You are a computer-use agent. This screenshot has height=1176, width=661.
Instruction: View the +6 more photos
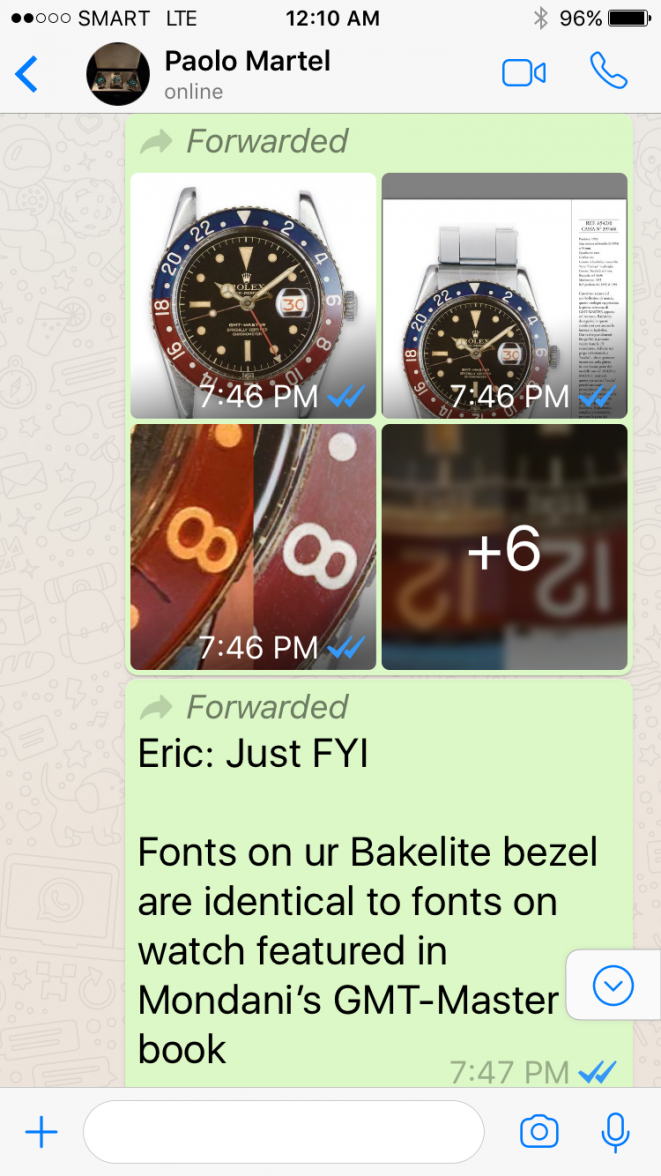coord(504,546)
